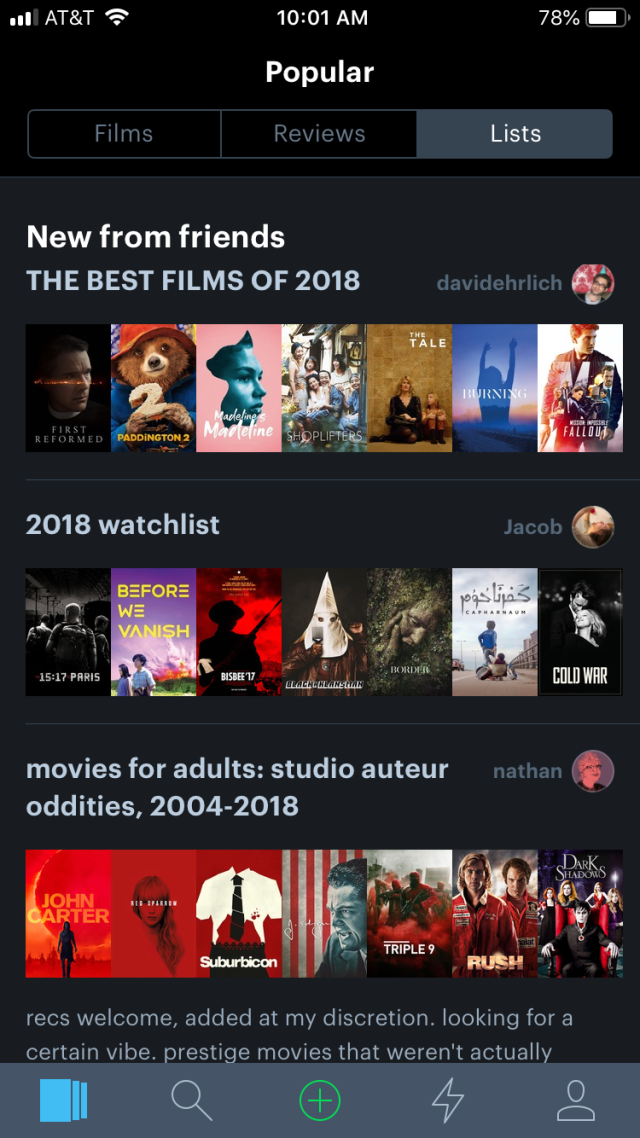The height and width of the screenshot is (1138, 640).
Task: Select the Cold War poster
Action: point(580,632)
